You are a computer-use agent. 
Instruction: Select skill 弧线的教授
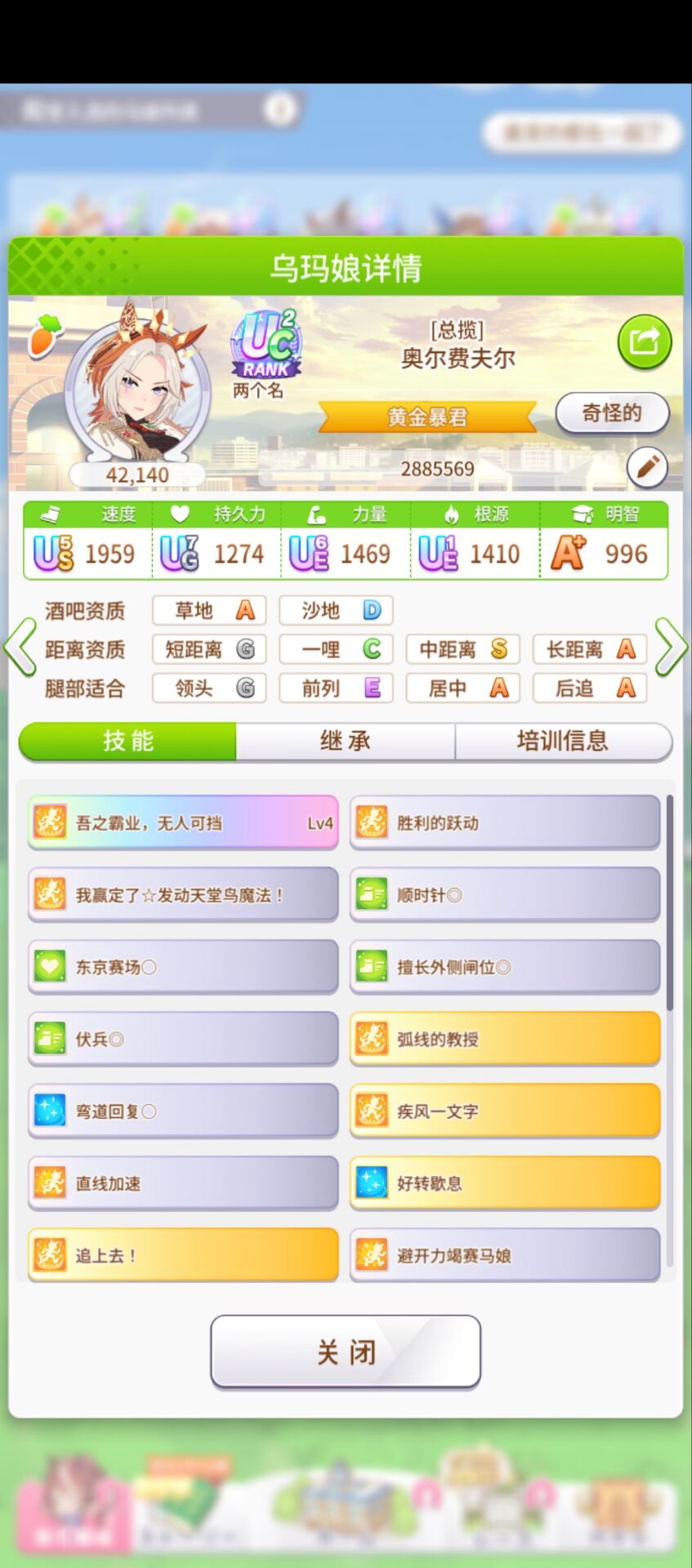point(504,1039)
